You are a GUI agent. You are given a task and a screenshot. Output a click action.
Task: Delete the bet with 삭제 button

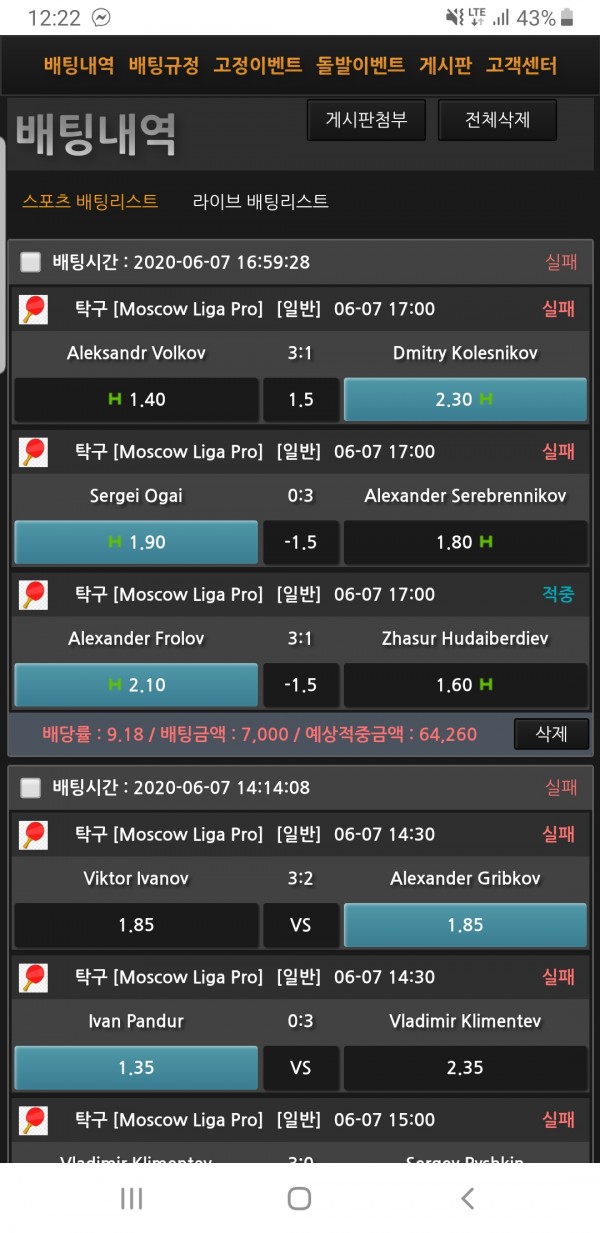click(x=551, y=734)
